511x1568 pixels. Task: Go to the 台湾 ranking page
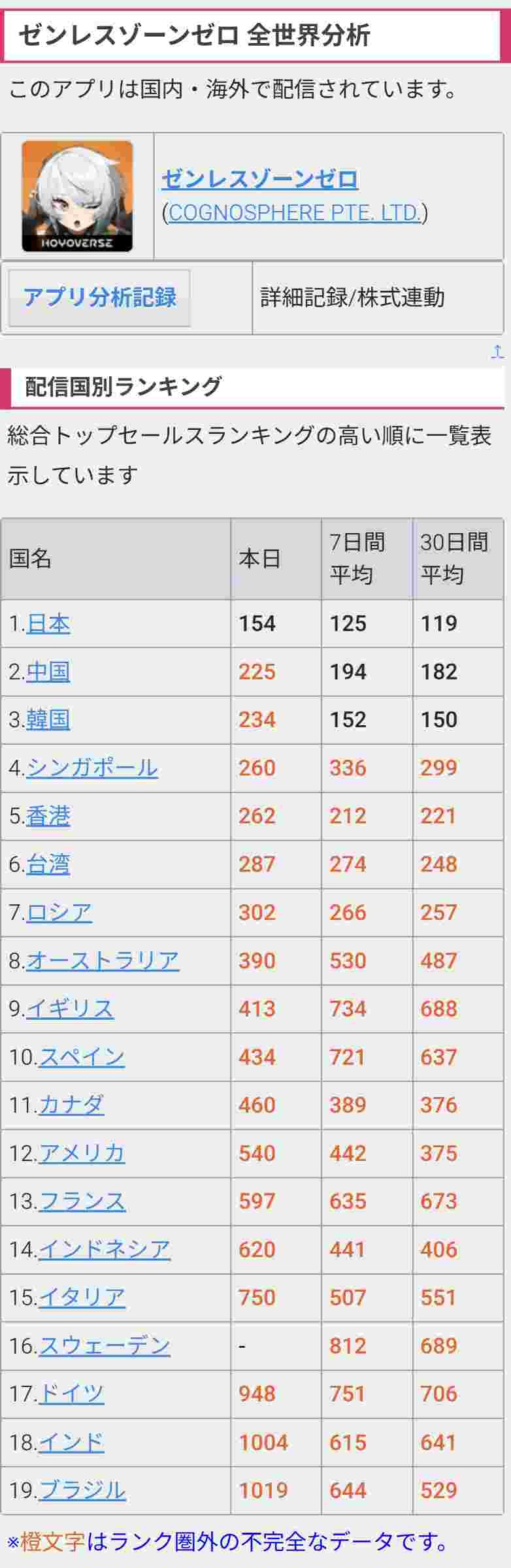pos(48,864)
